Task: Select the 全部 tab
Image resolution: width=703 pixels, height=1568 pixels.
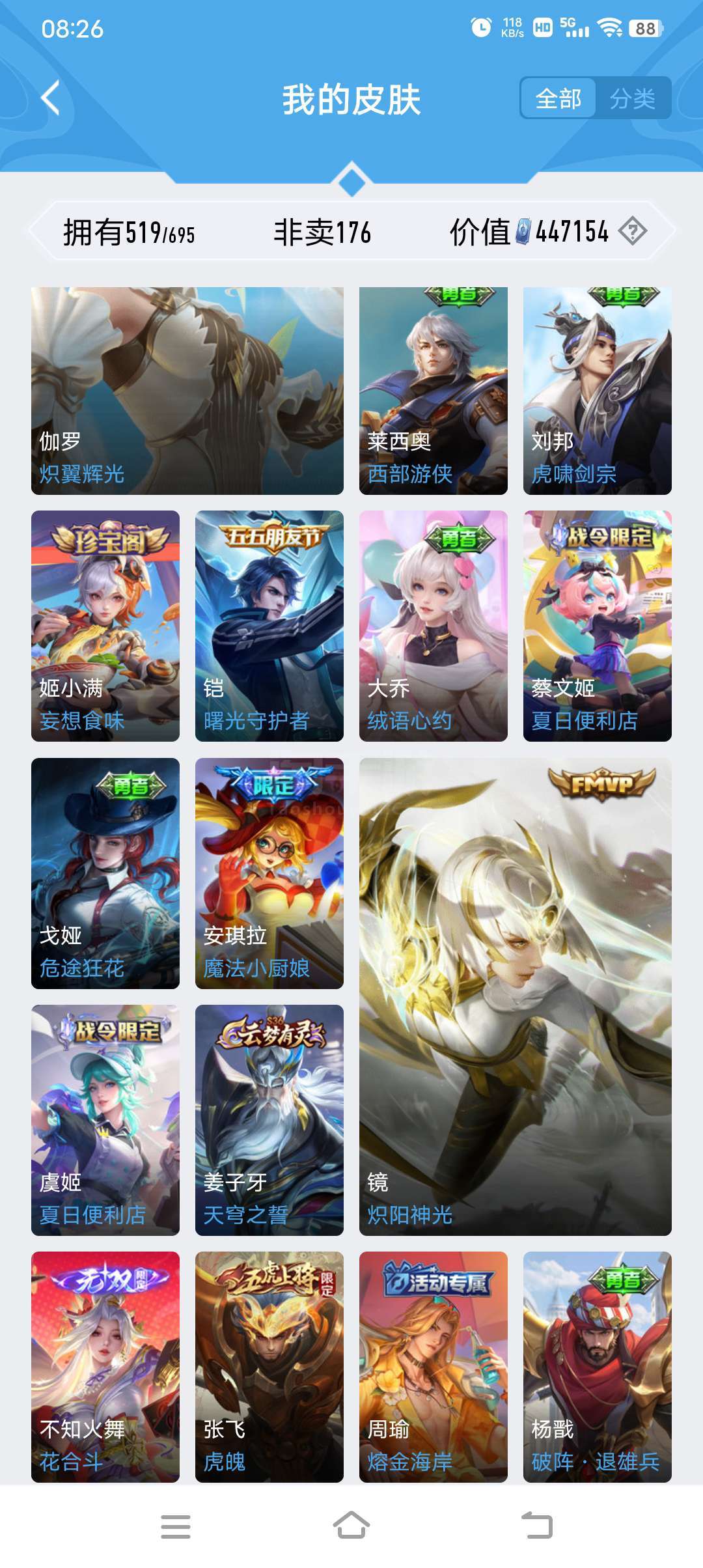Action: tap(558, 98)
